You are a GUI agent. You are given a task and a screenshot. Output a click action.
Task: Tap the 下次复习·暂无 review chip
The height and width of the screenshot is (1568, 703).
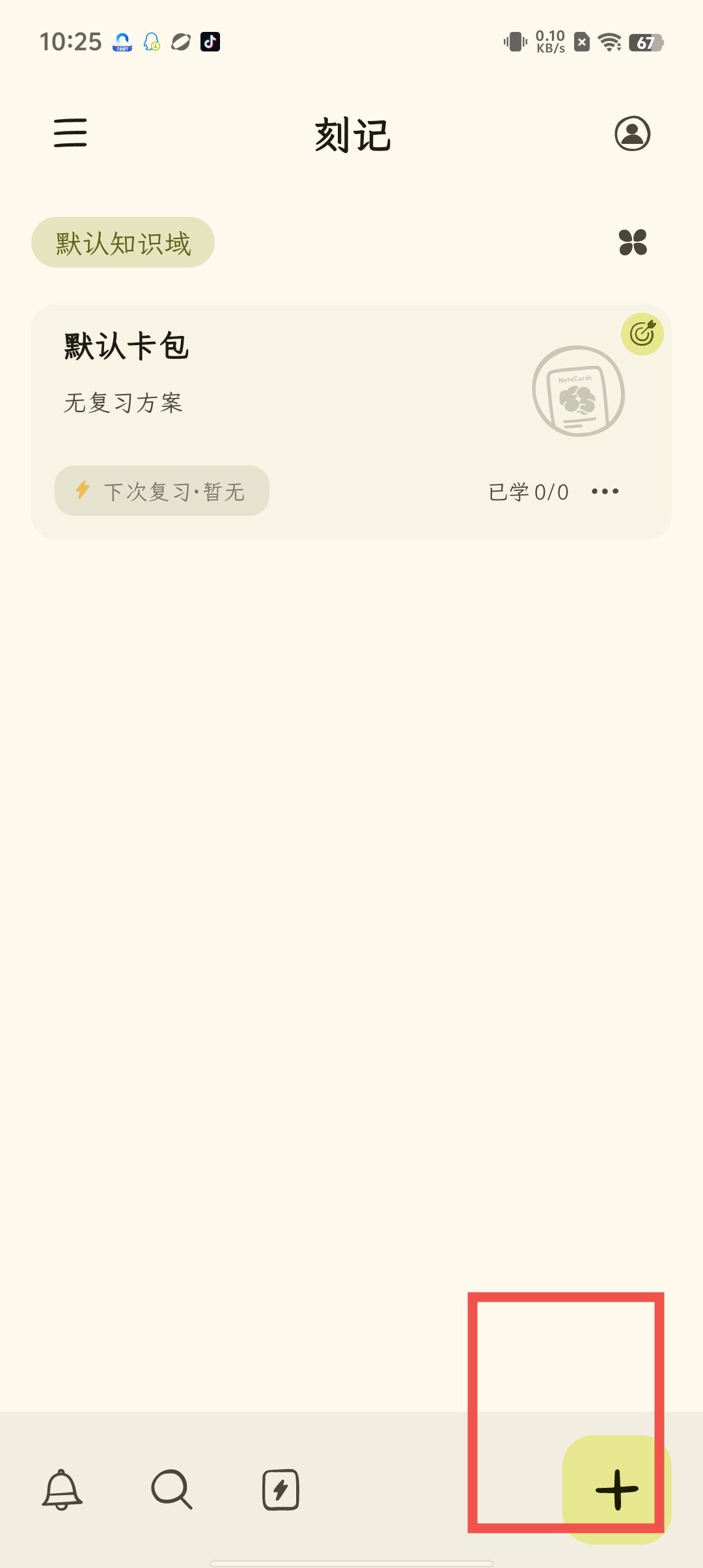click(x=162, y=491)
